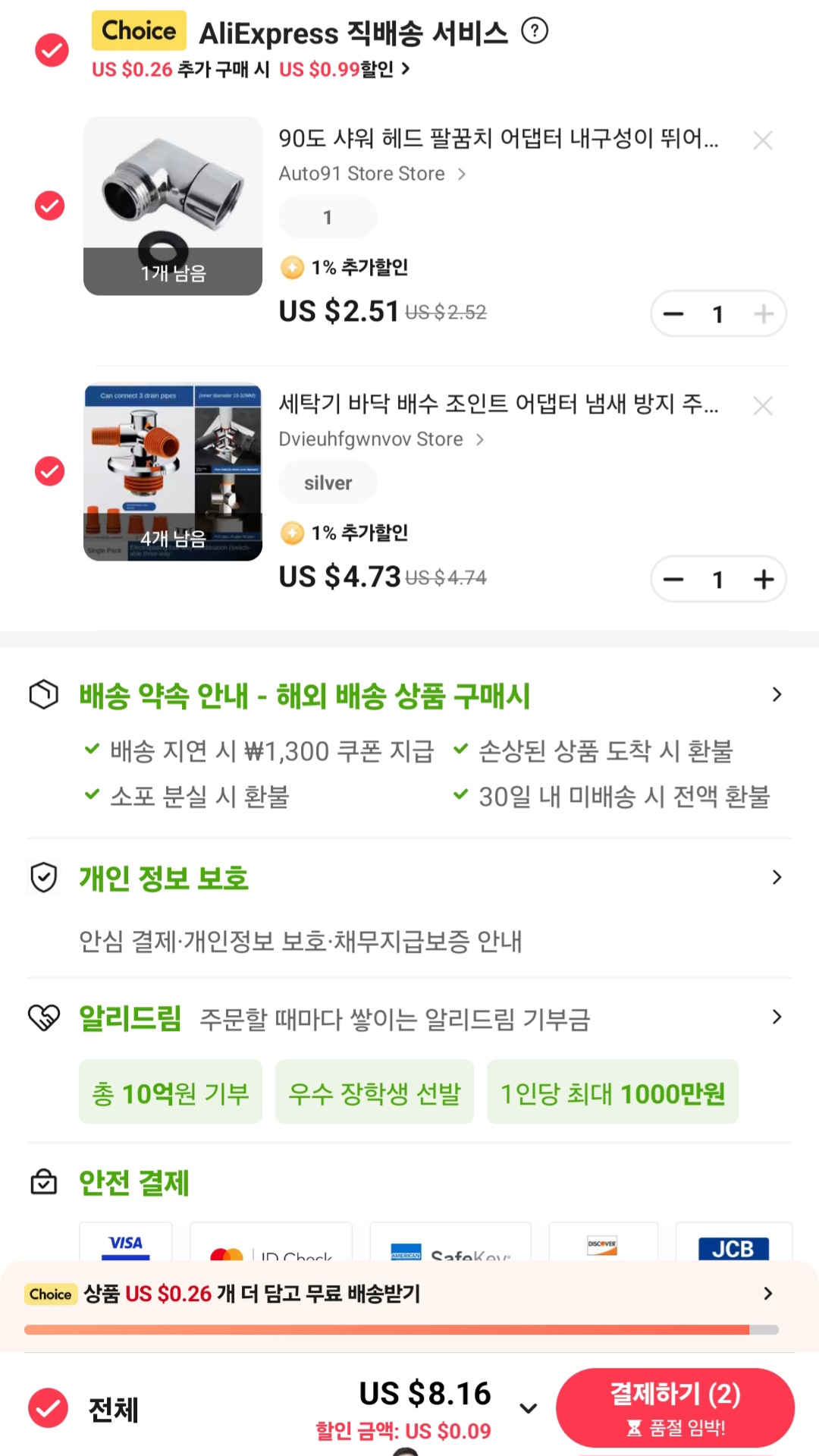Open 개인 정보 보호 information

click(776, 877)
